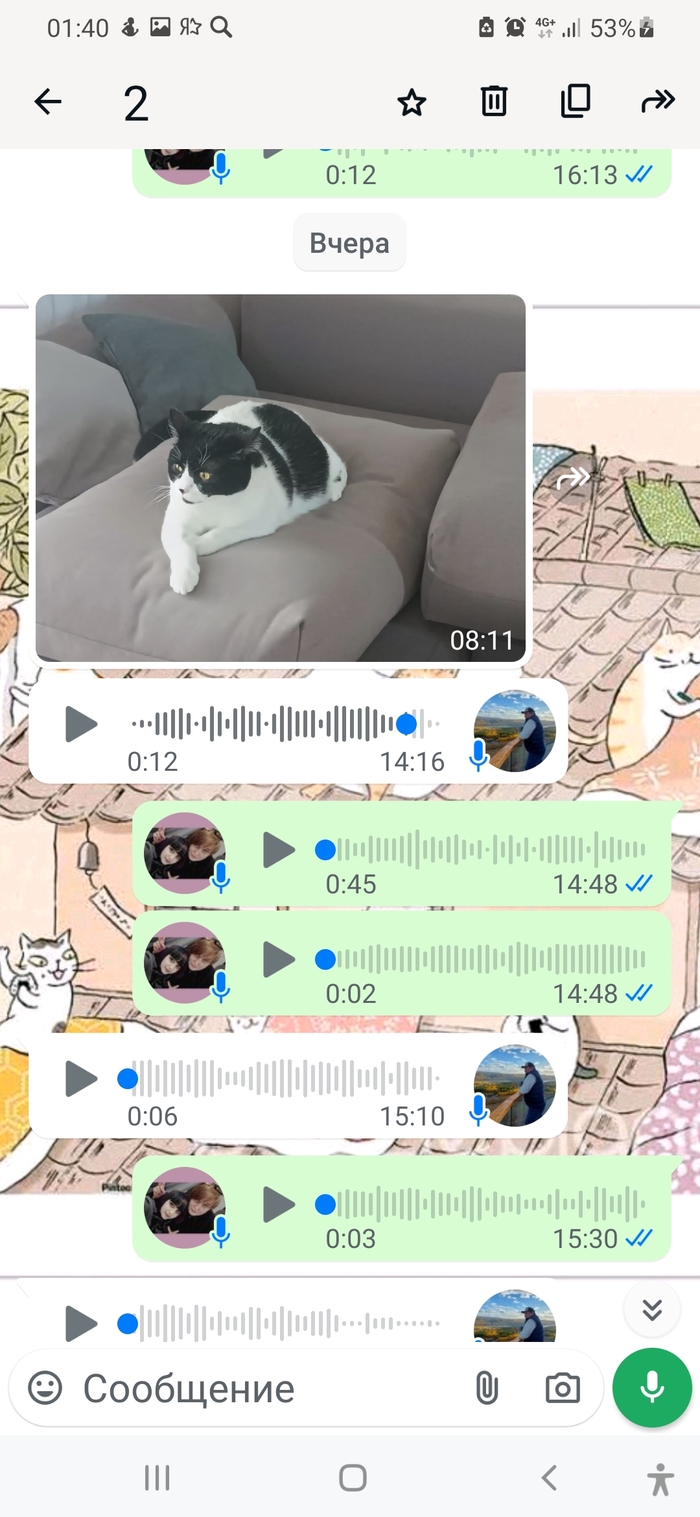Delete the selected messages

494,101
